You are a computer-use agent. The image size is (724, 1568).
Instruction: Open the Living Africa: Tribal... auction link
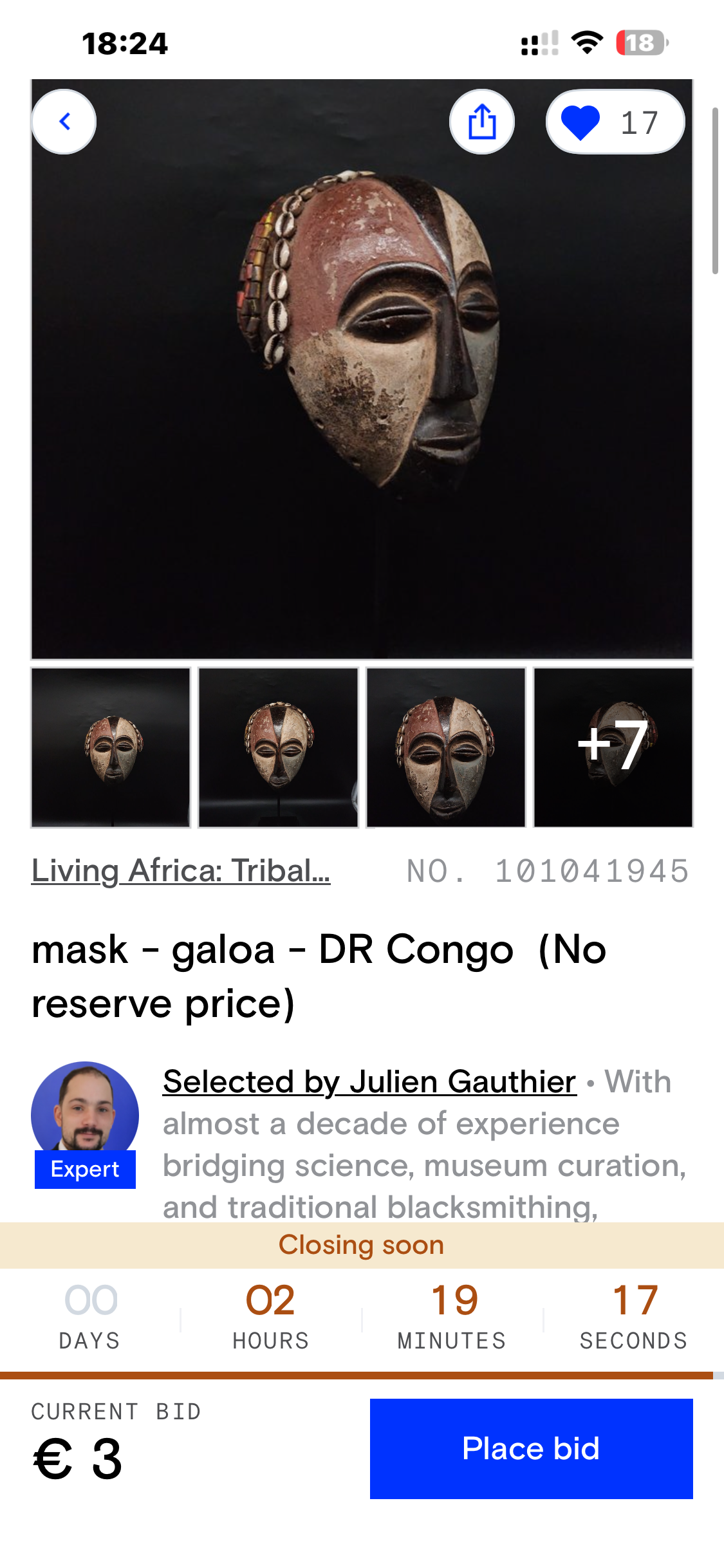click(x=181, y=871)
